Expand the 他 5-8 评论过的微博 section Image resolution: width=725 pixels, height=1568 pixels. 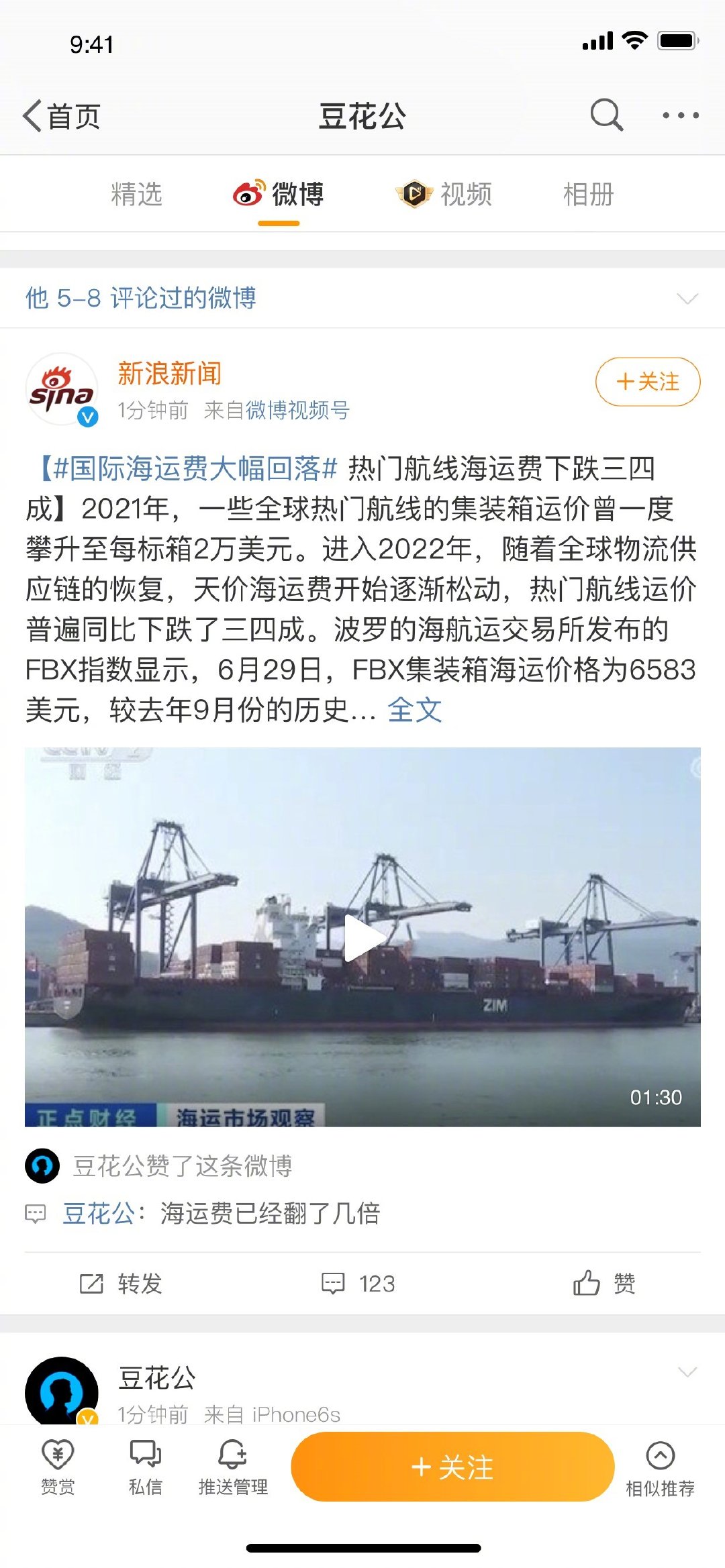tap(687, 298)
